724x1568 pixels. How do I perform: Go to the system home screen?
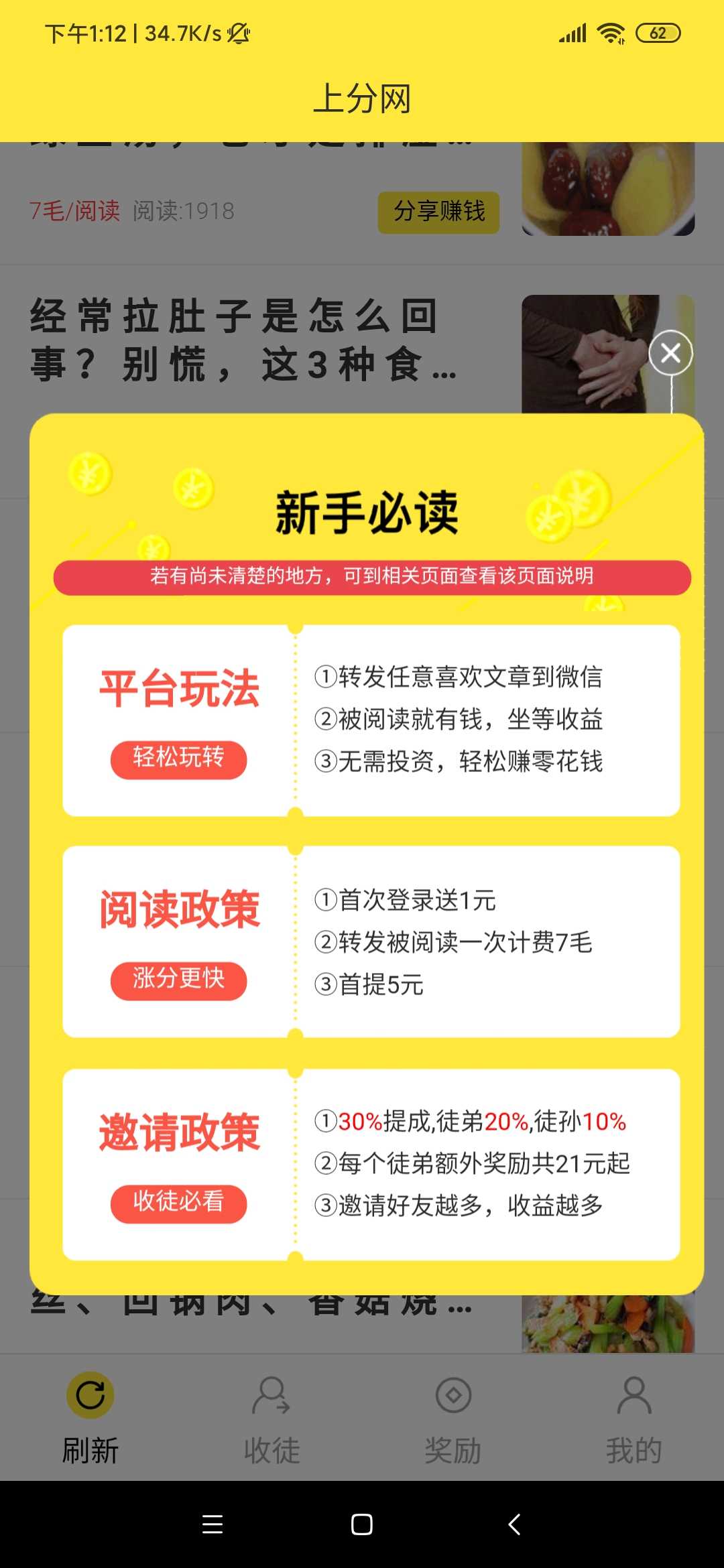(362, 1524)
